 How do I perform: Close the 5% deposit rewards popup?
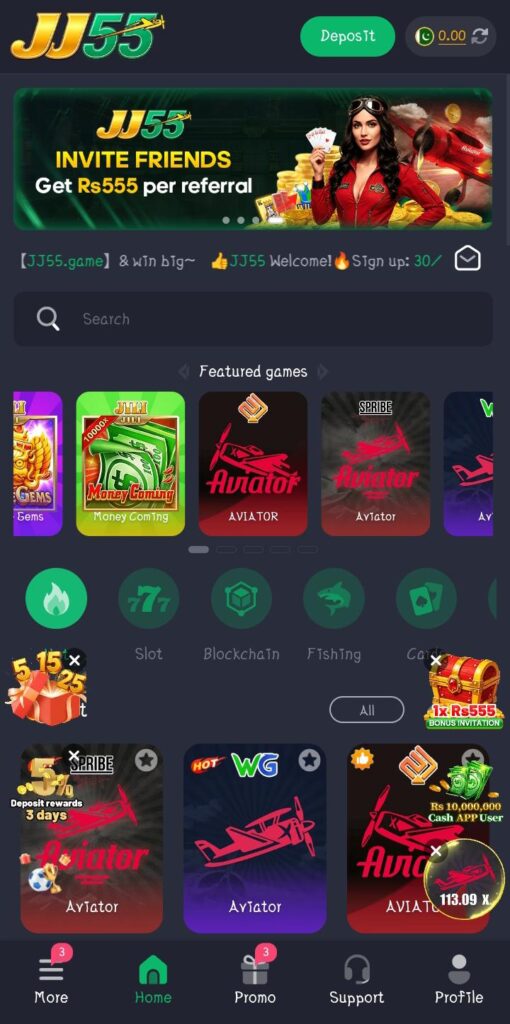pyautogui.click(x=74, y=756)
